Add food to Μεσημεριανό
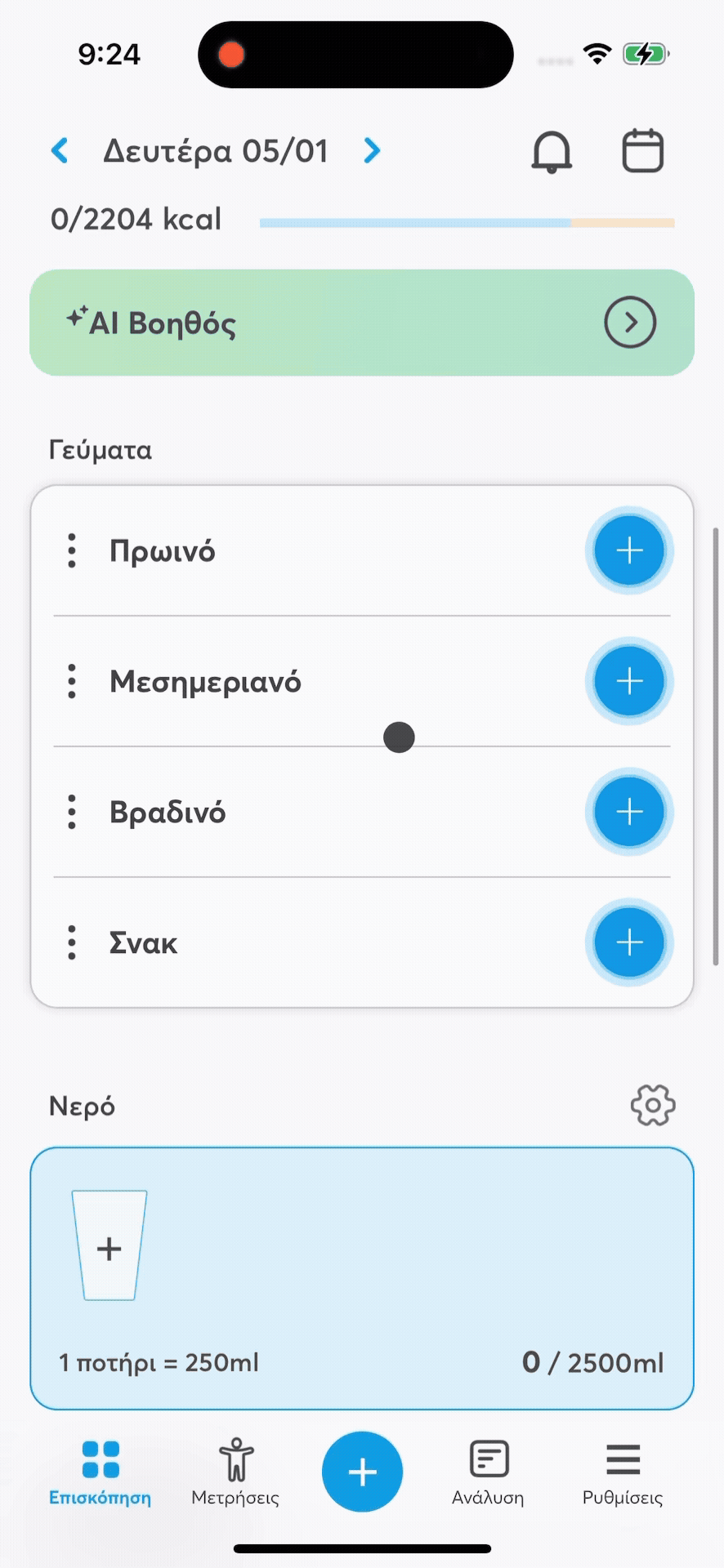The image size is (724, 1568). point(629,681)
